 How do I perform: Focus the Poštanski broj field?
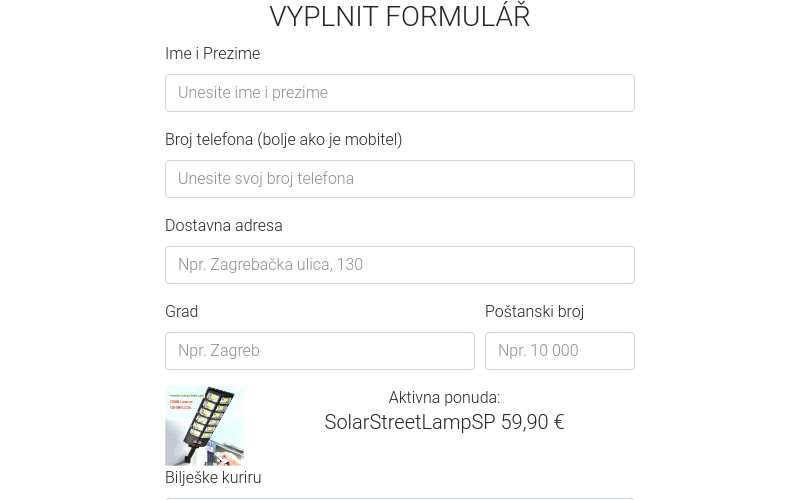pos(559,351)
